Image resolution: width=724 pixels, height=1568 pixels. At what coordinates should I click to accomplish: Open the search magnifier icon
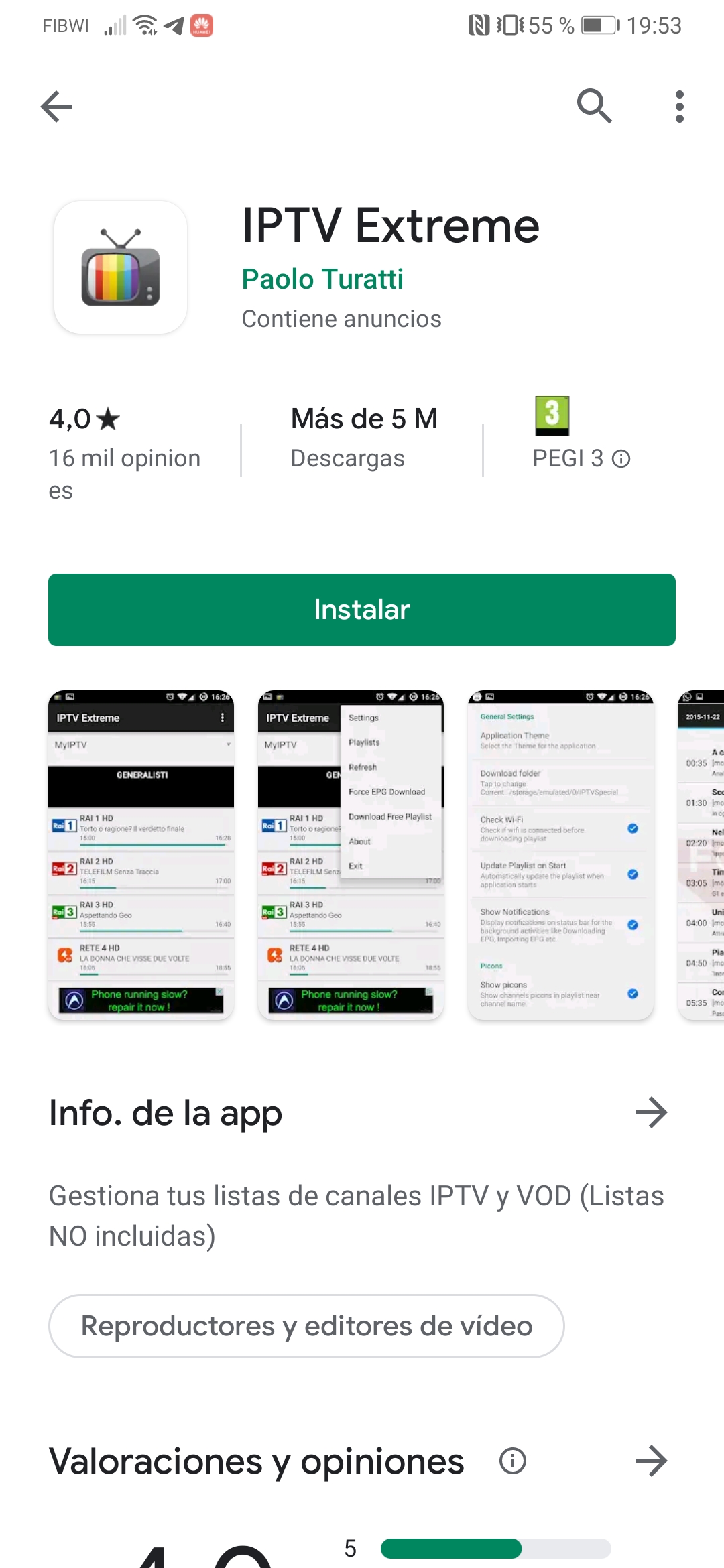click(x=594, y=106)
